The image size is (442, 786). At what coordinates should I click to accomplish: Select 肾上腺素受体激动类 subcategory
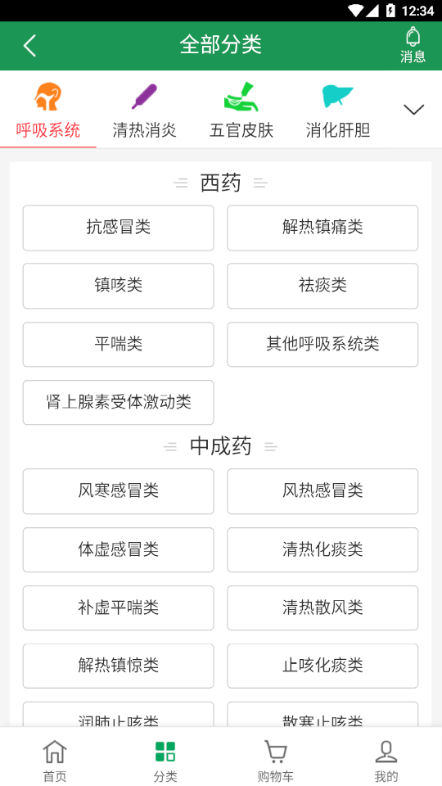118,403
